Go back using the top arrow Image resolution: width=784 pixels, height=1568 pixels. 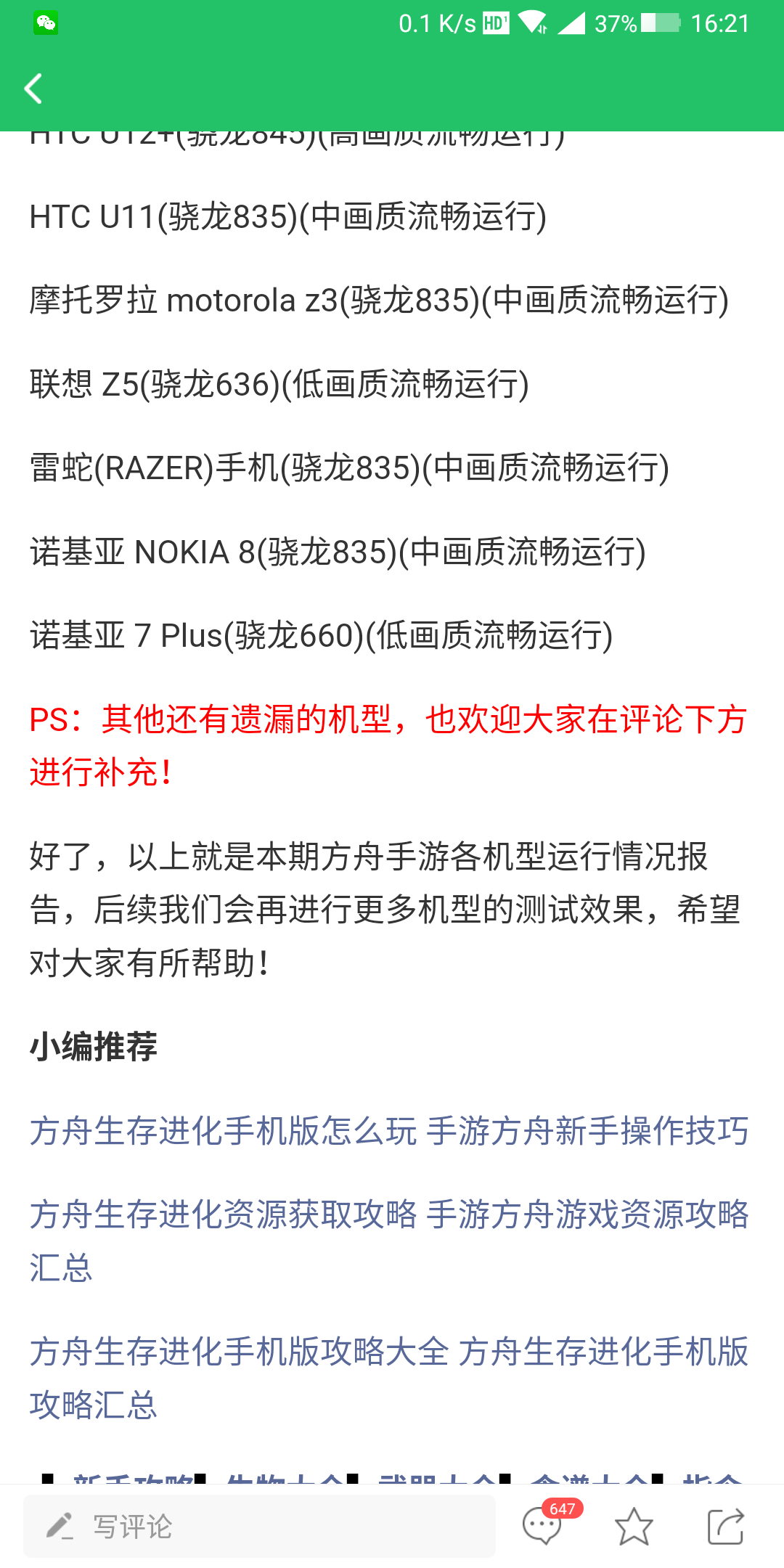click(33, 89)
